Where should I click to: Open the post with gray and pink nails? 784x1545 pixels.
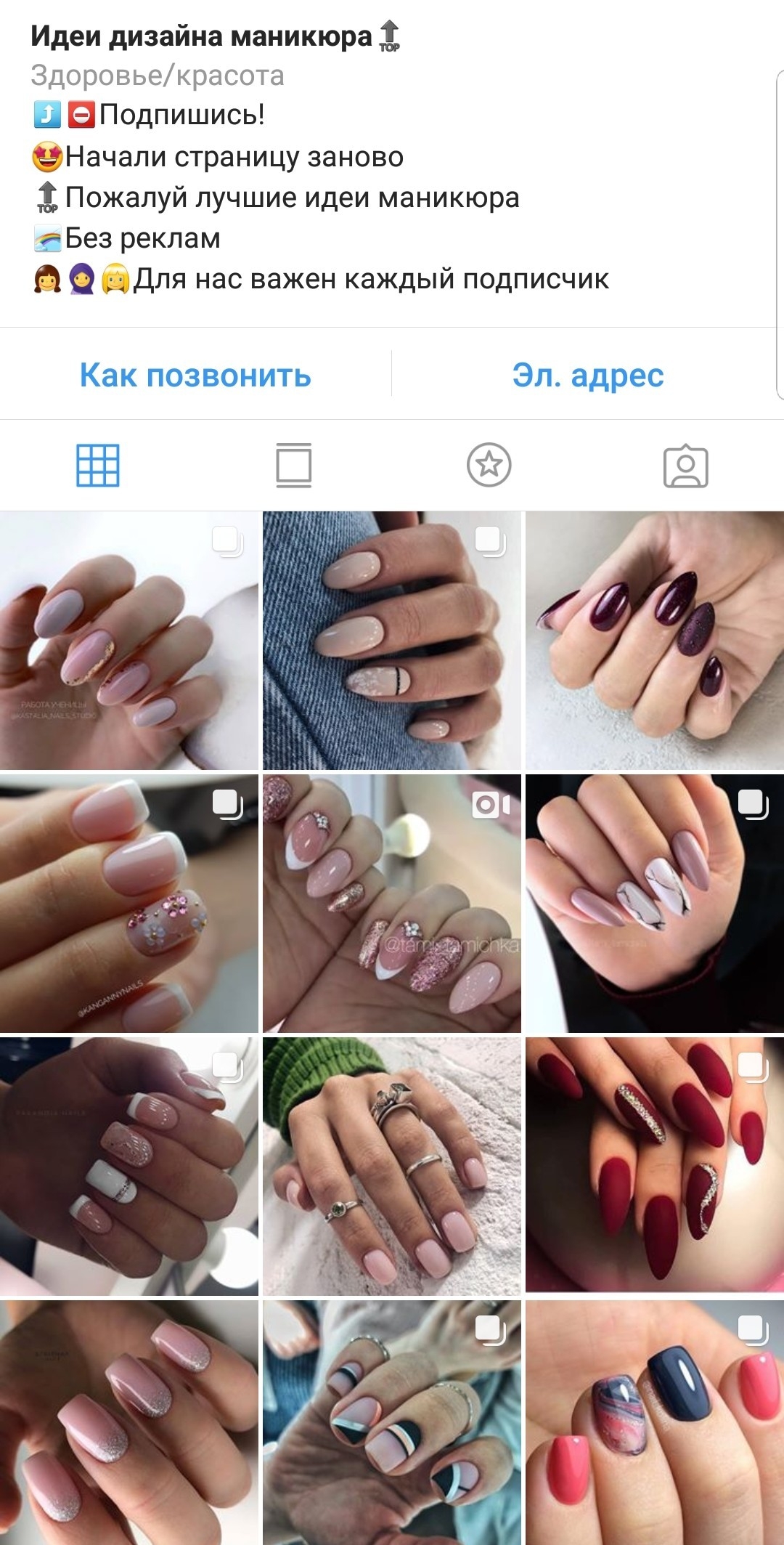click(129, 641)
